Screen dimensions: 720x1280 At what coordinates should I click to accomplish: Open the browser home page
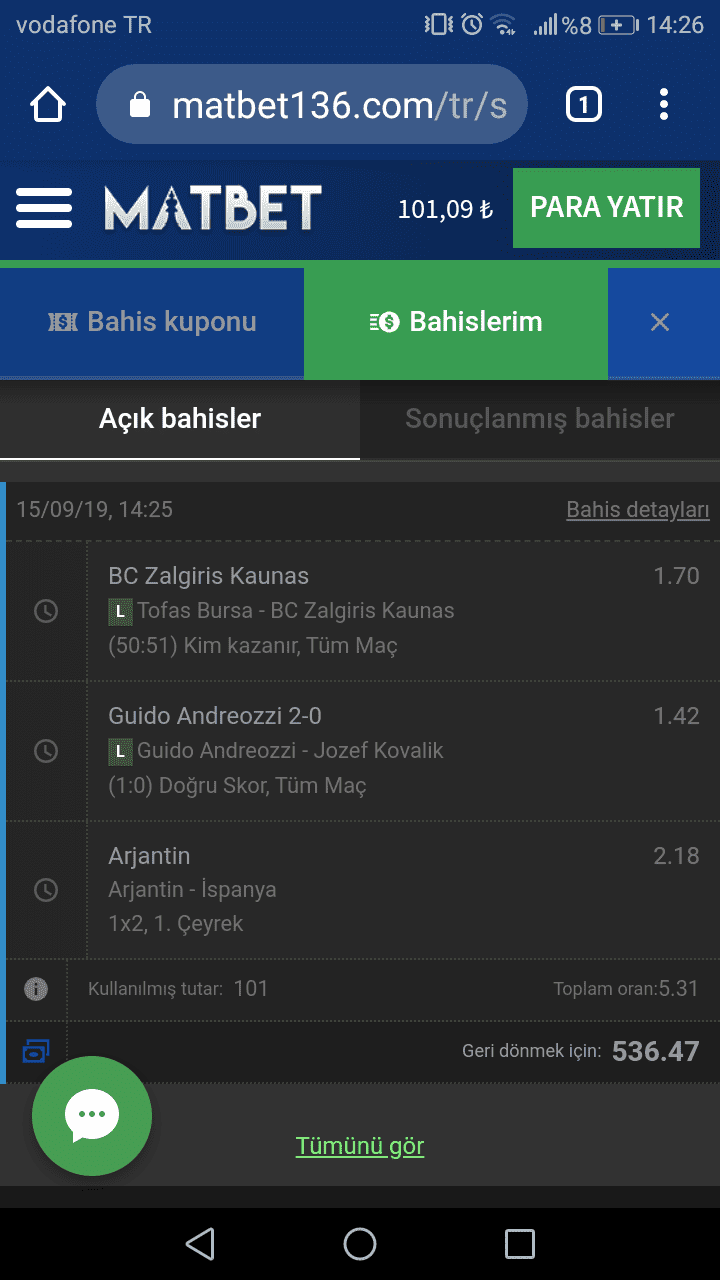point(48,104)
